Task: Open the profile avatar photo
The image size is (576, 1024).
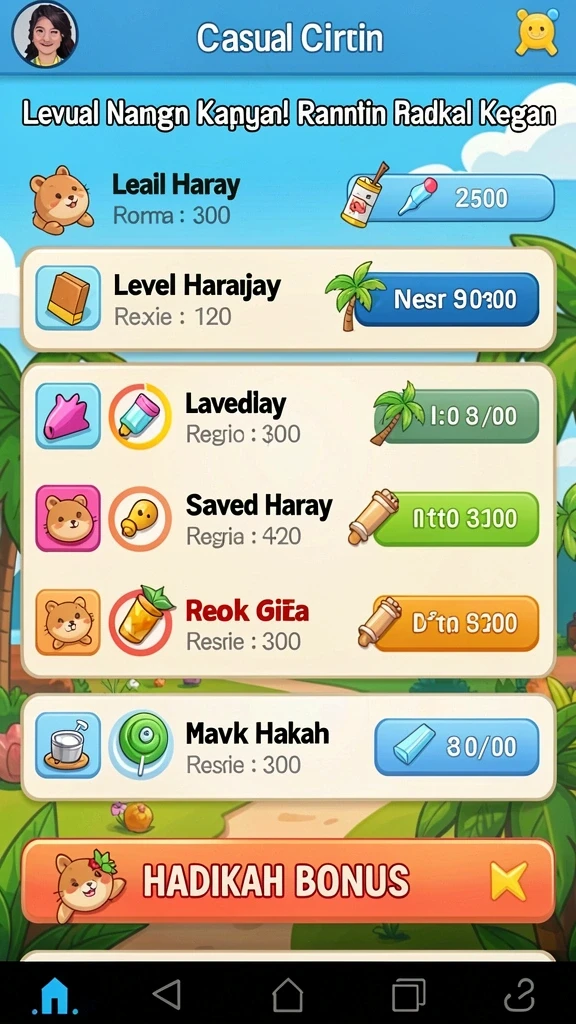Action: pyautogui.click(x=44, y=35)
